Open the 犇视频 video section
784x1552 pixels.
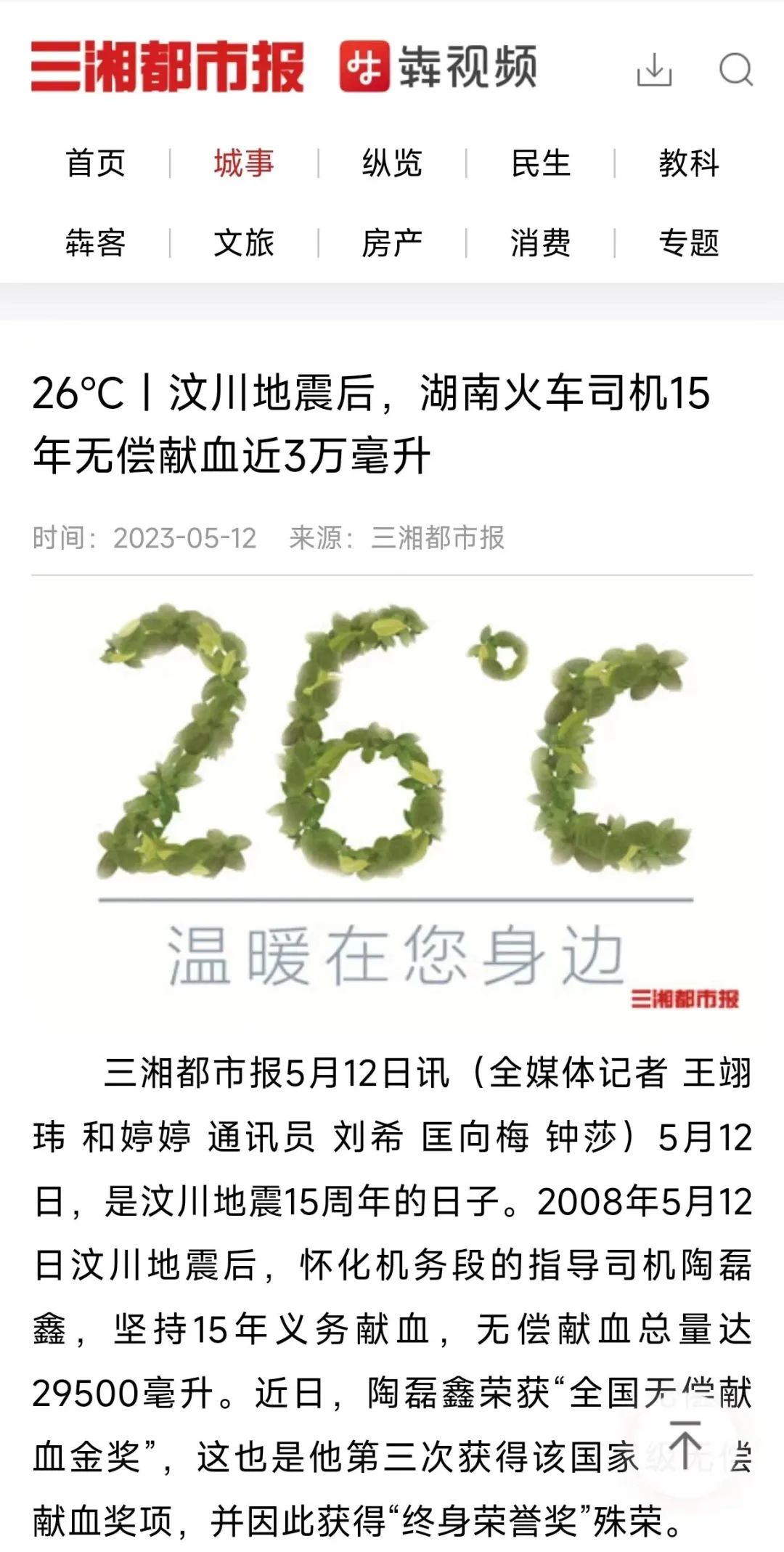pos(438,67)
